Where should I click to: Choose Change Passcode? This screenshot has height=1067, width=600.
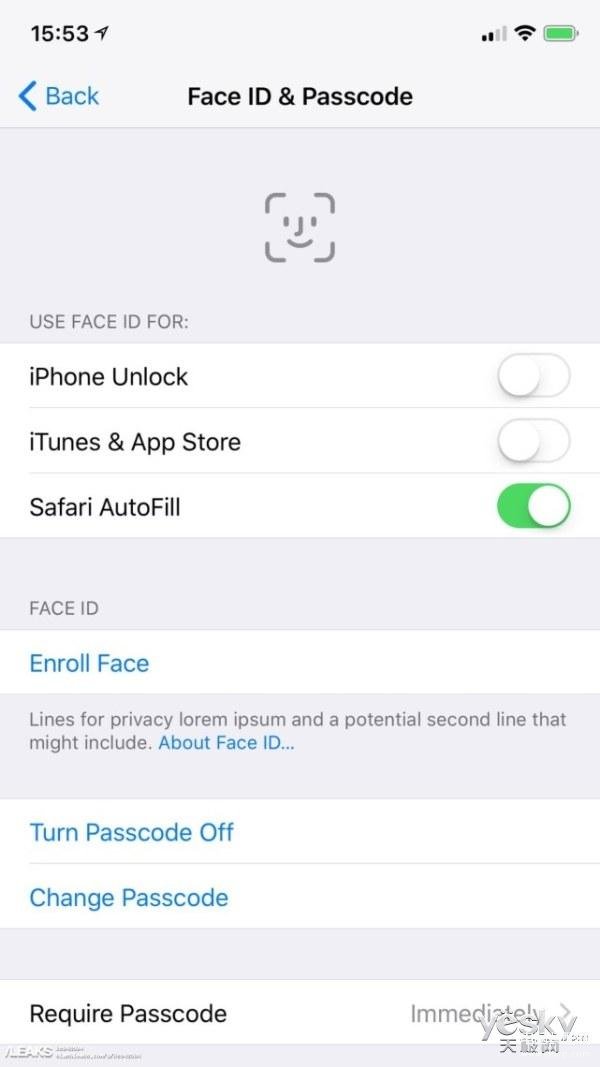coord(128,897)
